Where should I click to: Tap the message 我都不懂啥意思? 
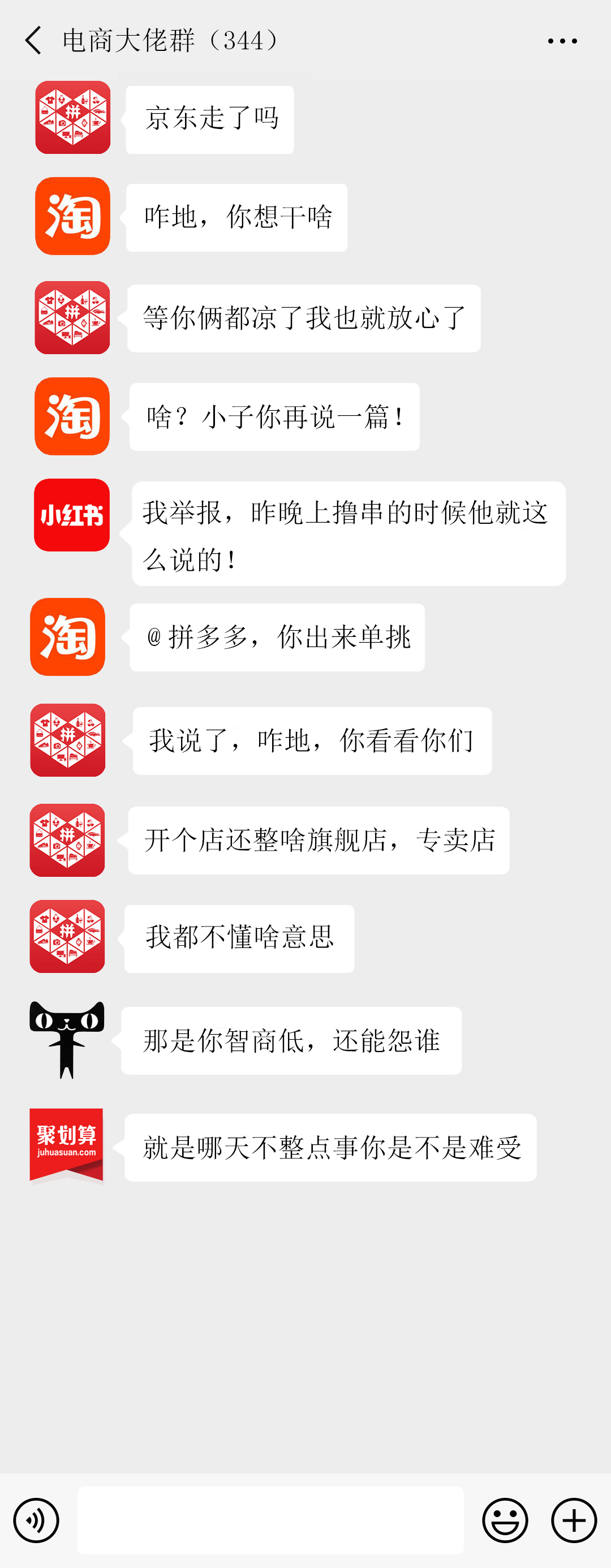point(239,938)
